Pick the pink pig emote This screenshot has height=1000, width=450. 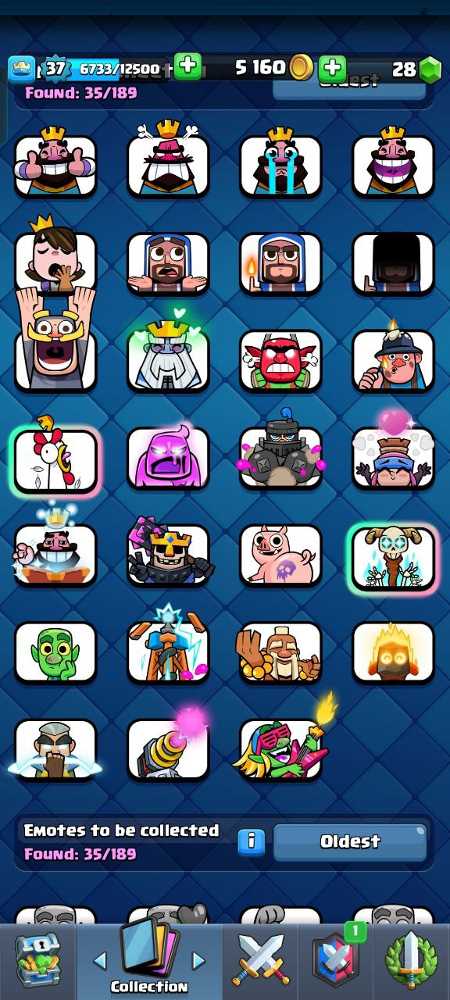click(280, 555)
